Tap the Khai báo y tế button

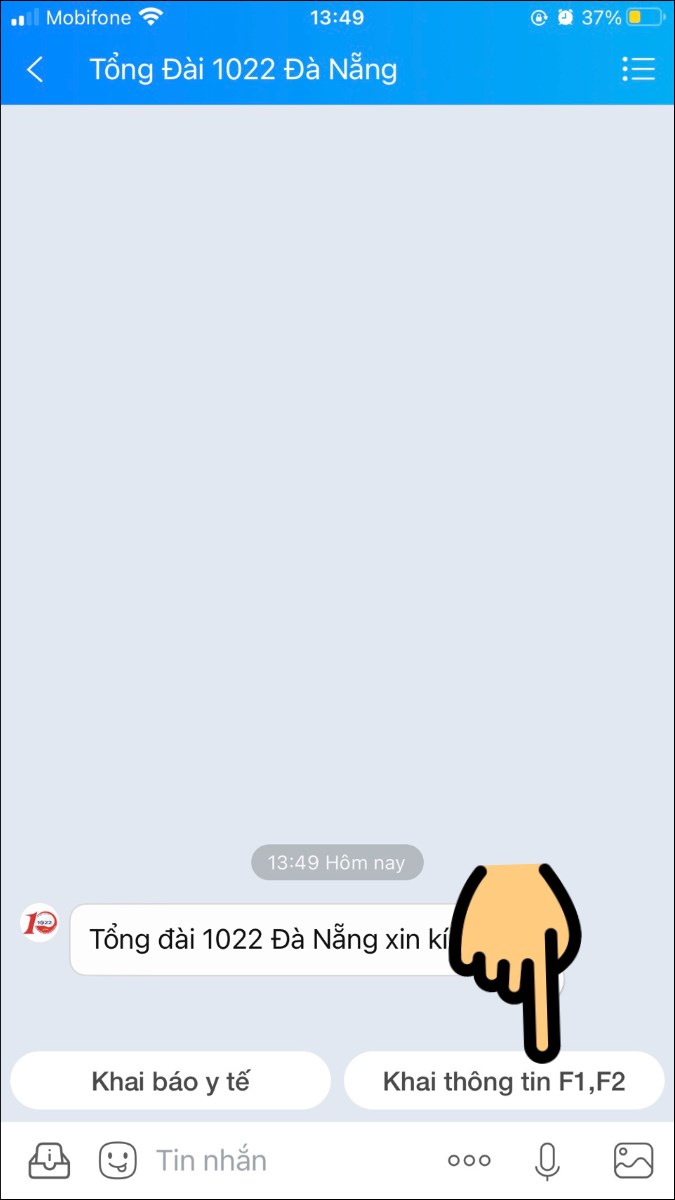(x=170, y=1081)
